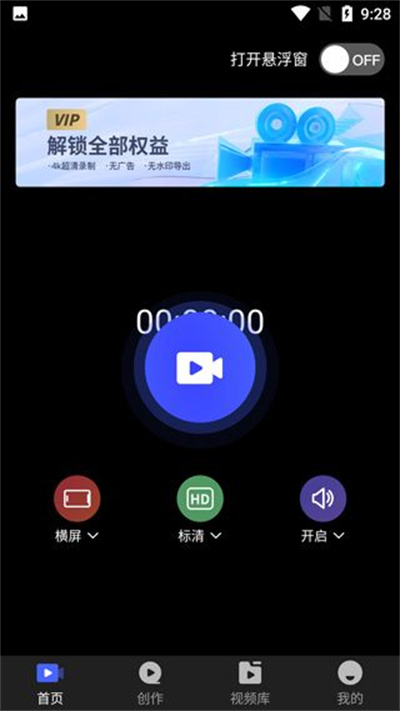This screenshot has height=711, width=400.
Task: Toggle the 打开悬浮窗 floating window switch
Action: click(x=352, y=60)
